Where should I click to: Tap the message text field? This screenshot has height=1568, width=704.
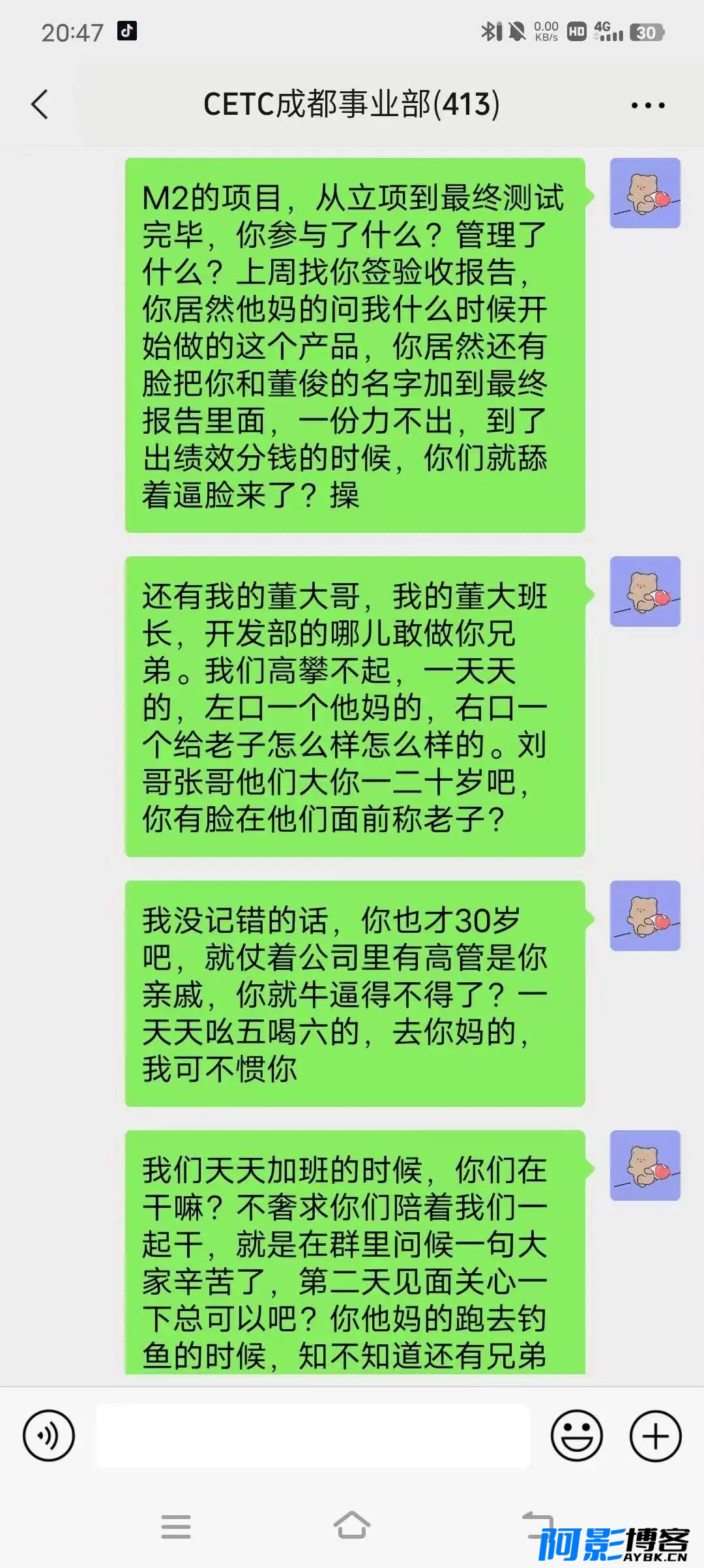[x=313, y=1436]
